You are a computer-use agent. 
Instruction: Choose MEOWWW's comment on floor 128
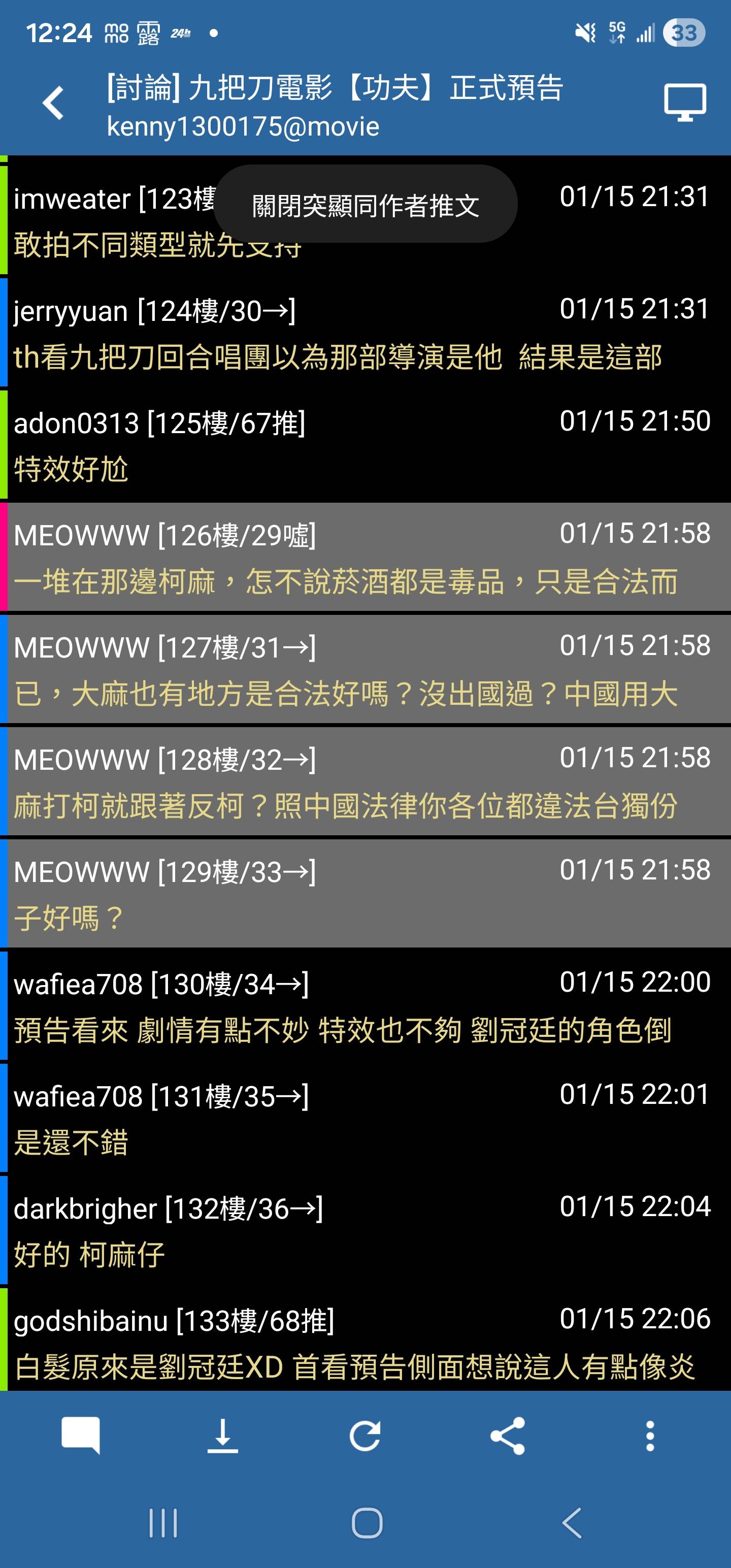tap(365, 782)
